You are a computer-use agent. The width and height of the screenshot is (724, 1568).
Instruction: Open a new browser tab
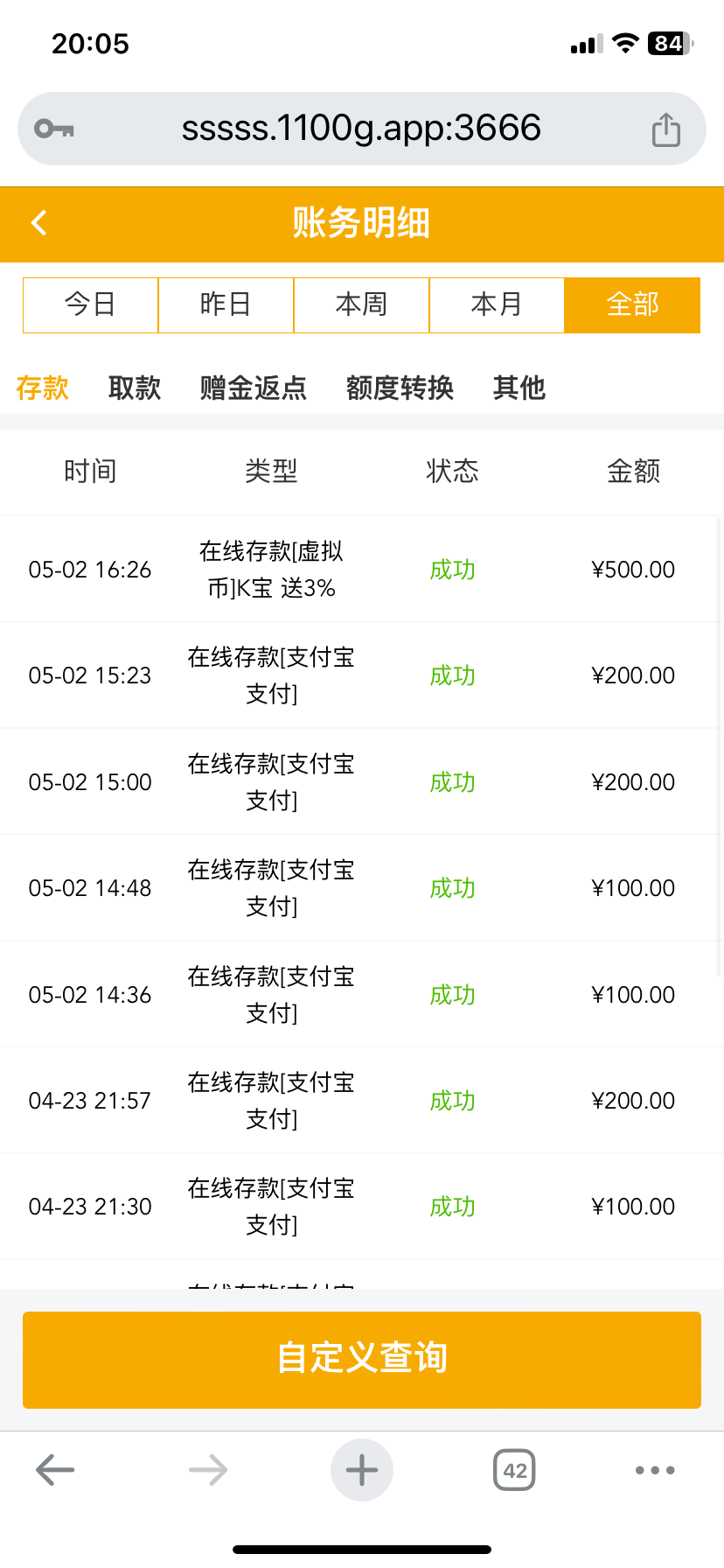(x=362, y=1470)
